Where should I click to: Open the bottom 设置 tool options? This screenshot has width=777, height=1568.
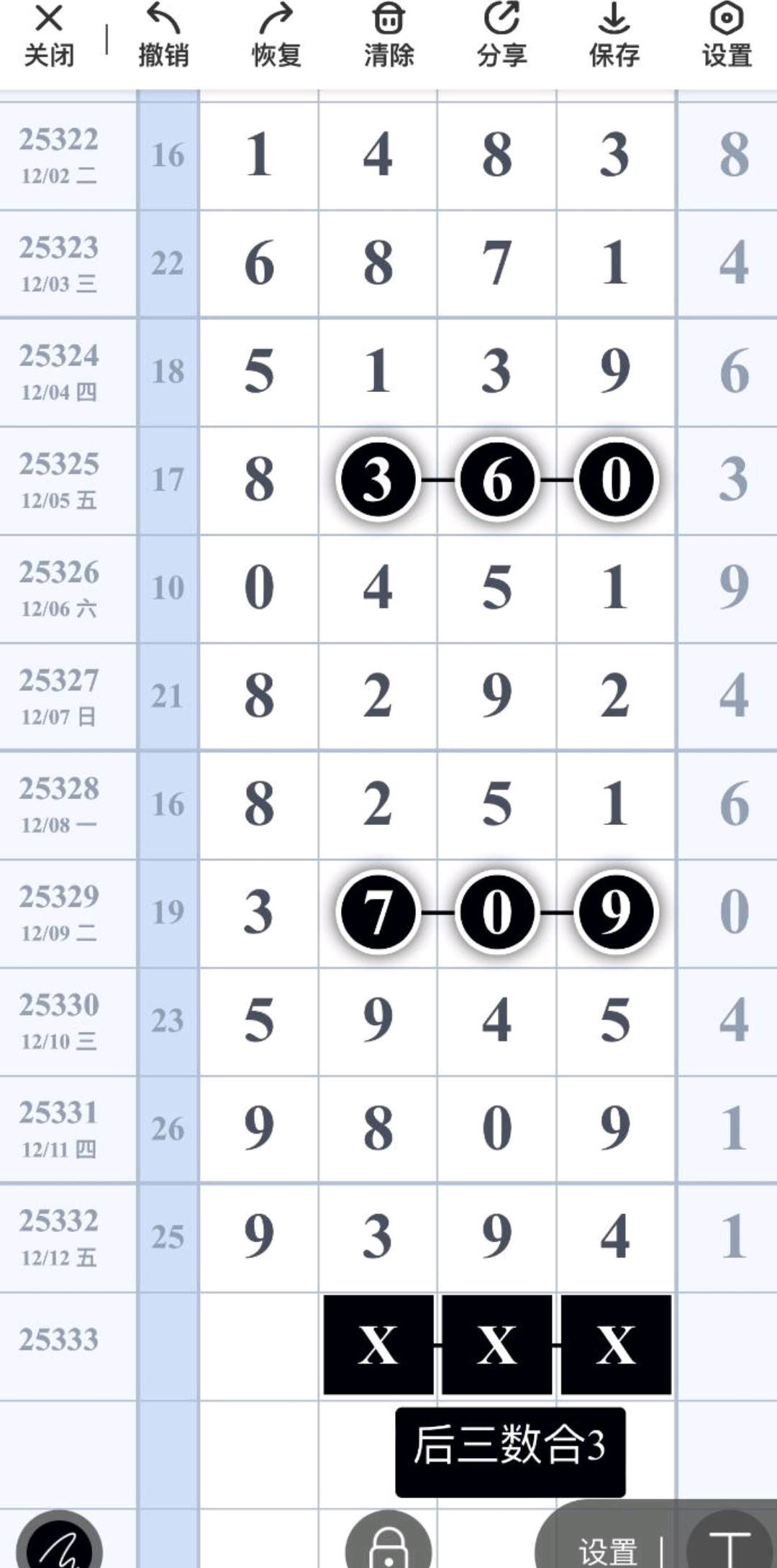(x=608, y=1551)
